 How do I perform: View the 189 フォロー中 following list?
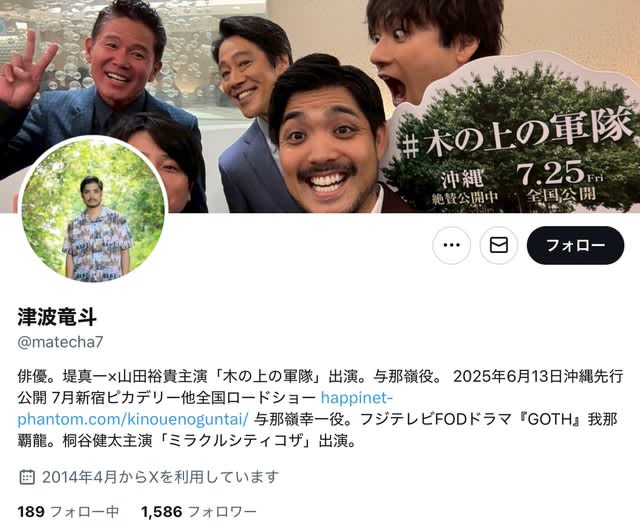(x=68, y=511)
